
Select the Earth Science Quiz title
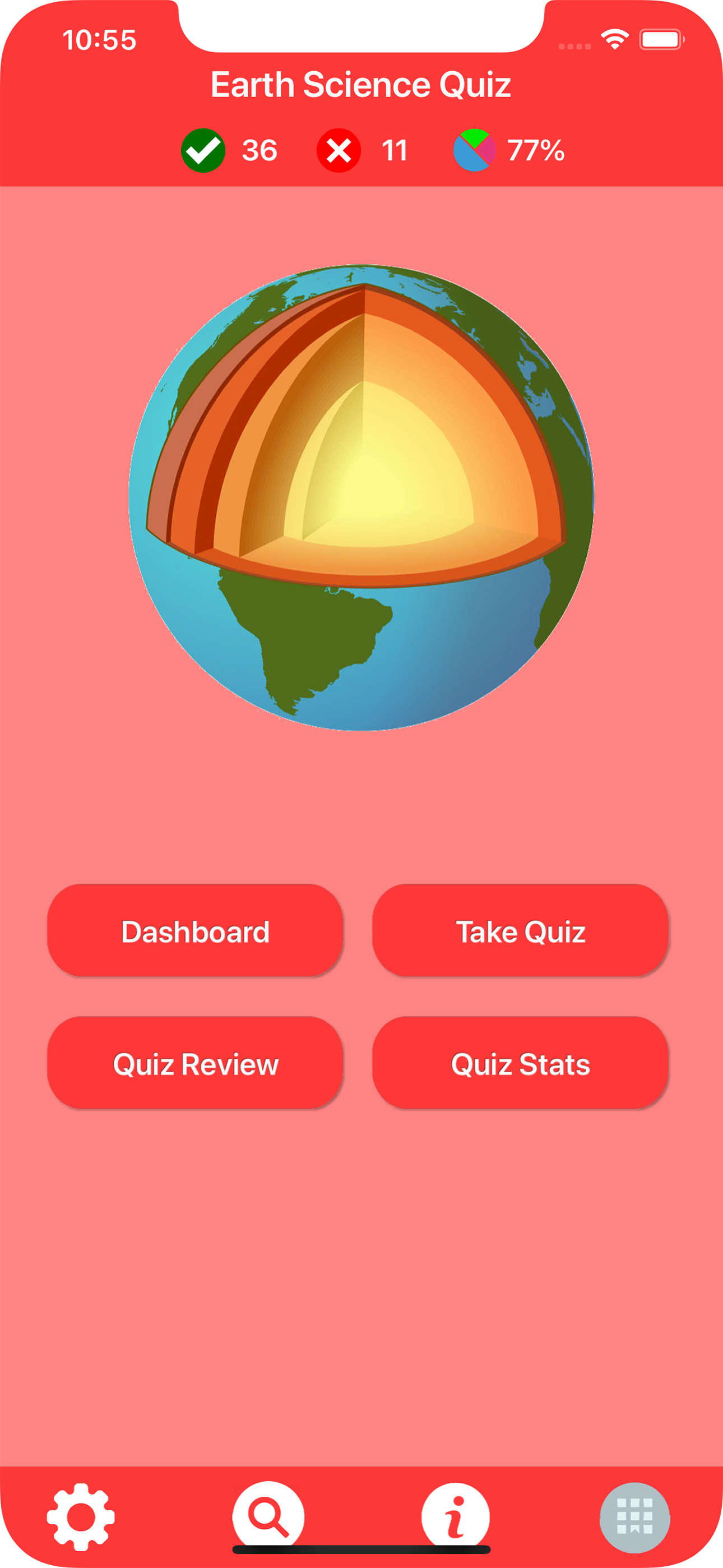point(361,85)
